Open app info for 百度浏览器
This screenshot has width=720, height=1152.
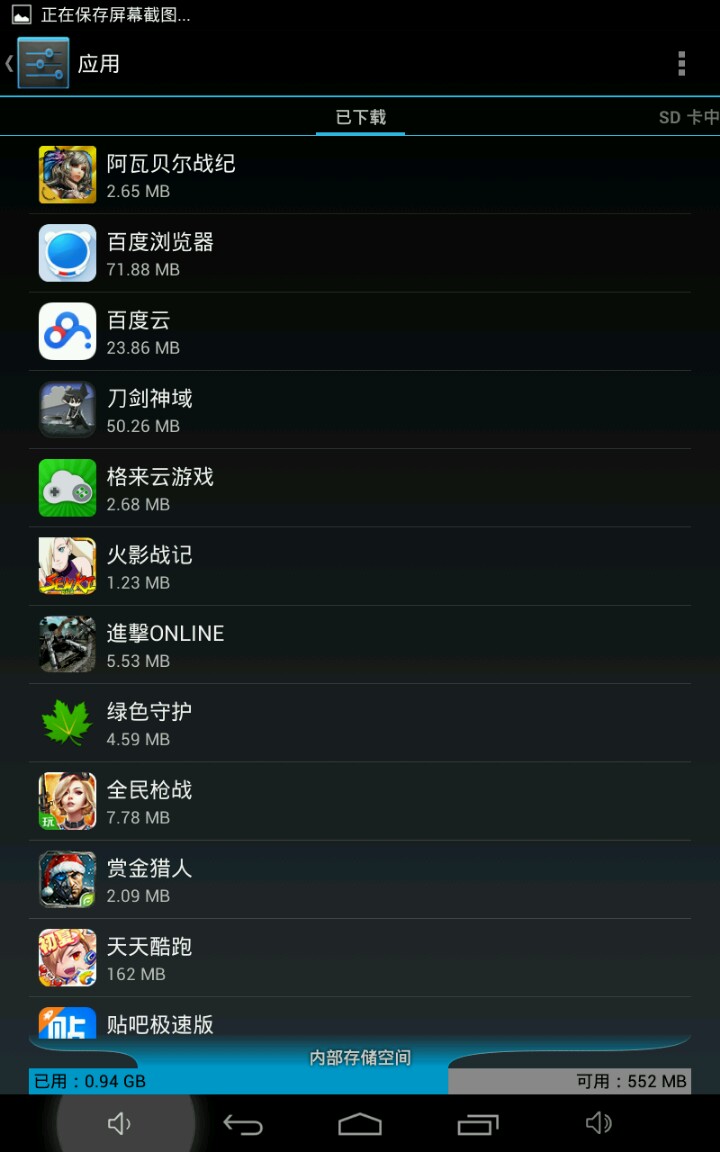[360, 253]
